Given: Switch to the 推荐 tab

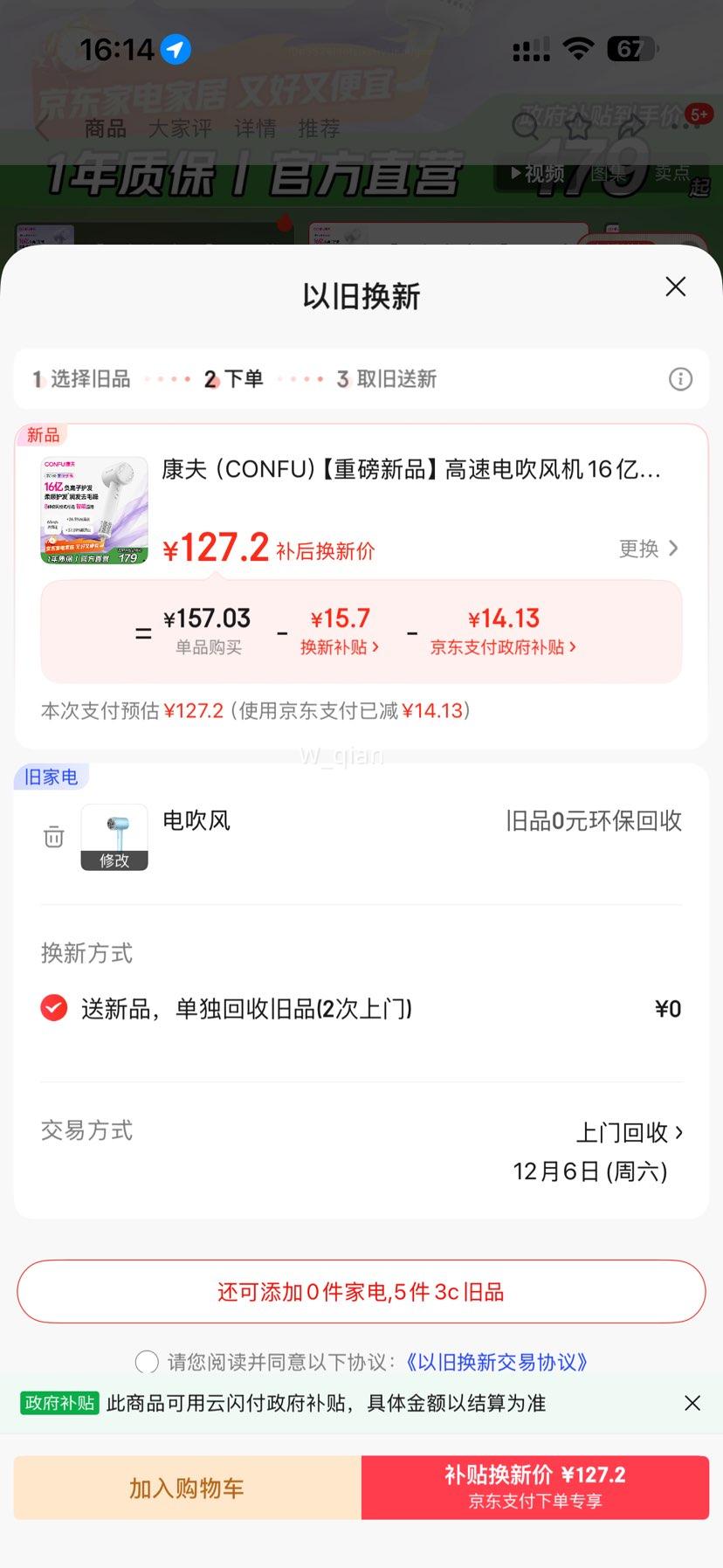Looking at the screenshot, I should pos(320,128).
